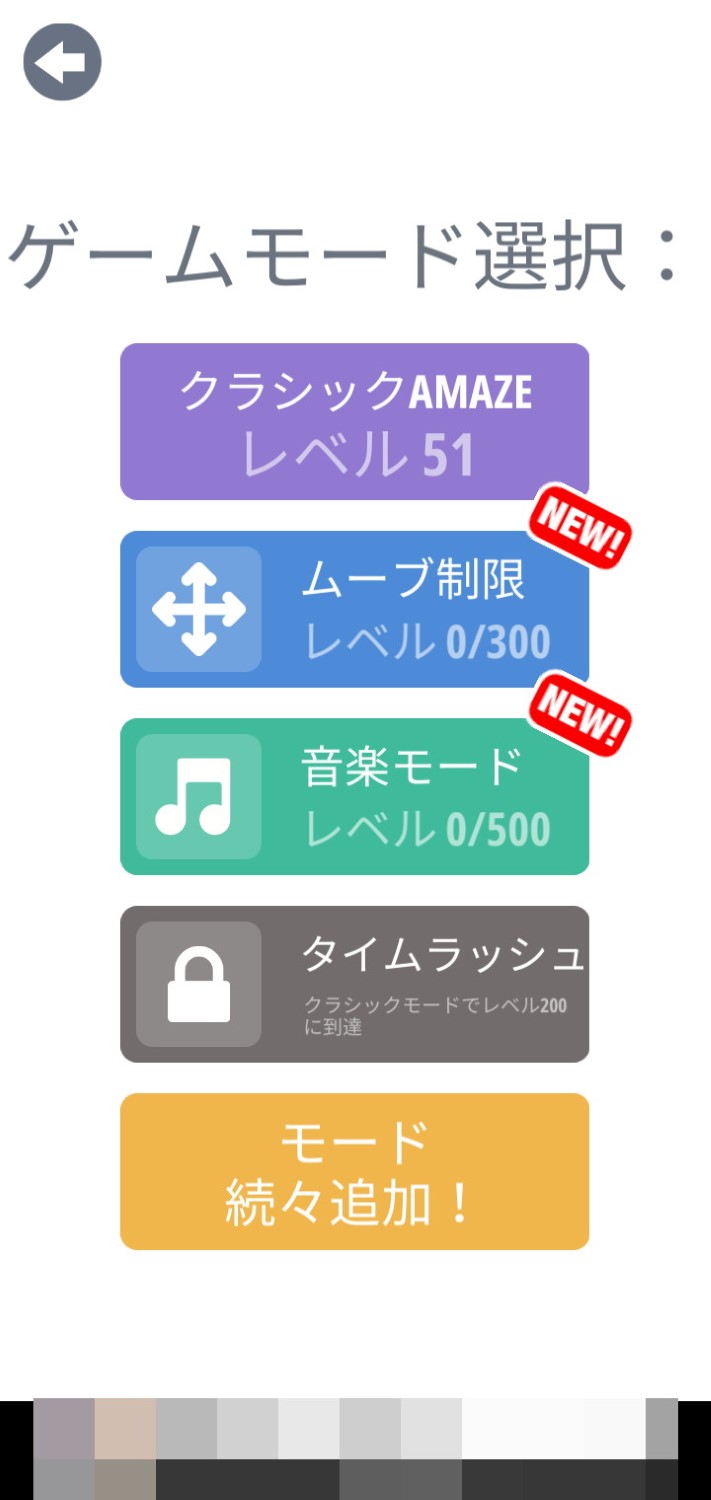This screenshot has height=1500, width=711.
Task: Select the ムーブ制限 game mode
Action: pyautogui.click(x=354, y=609)
